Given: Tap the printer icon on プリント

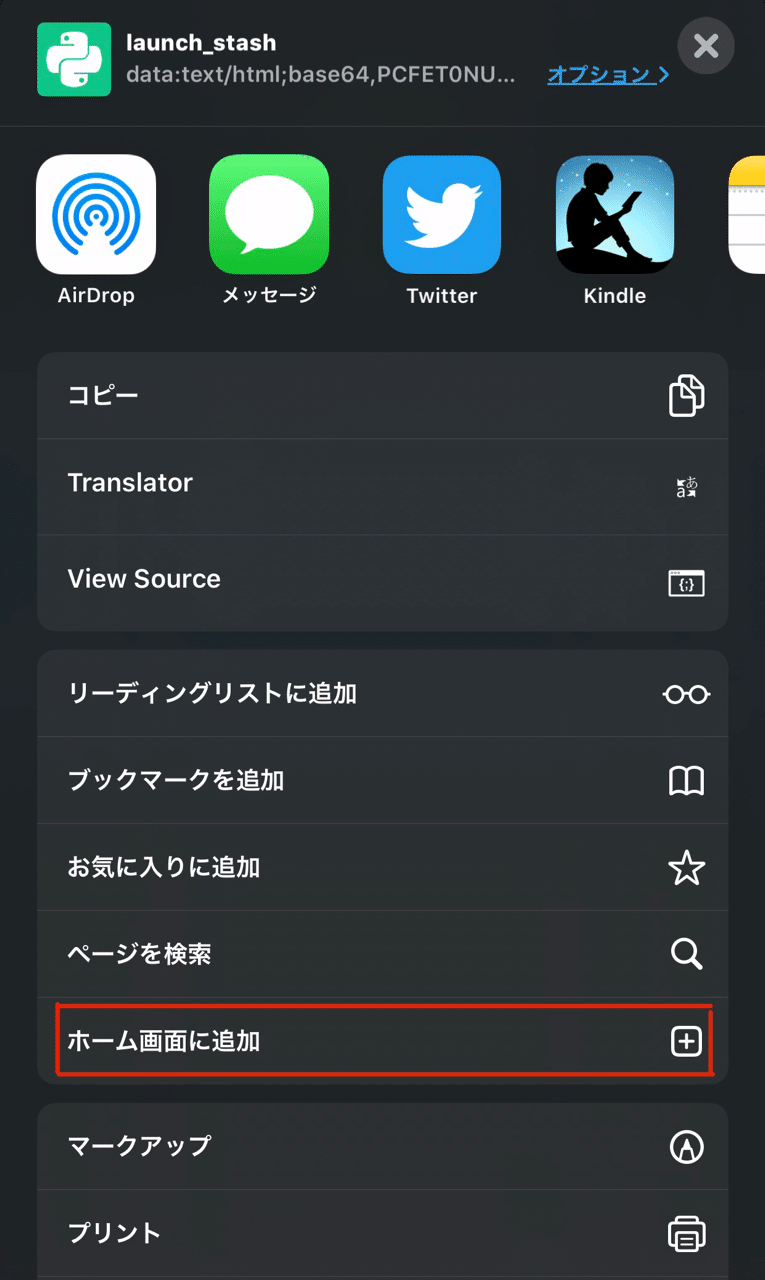Looking at the screenshot, I should click(x=686, y=1233).
